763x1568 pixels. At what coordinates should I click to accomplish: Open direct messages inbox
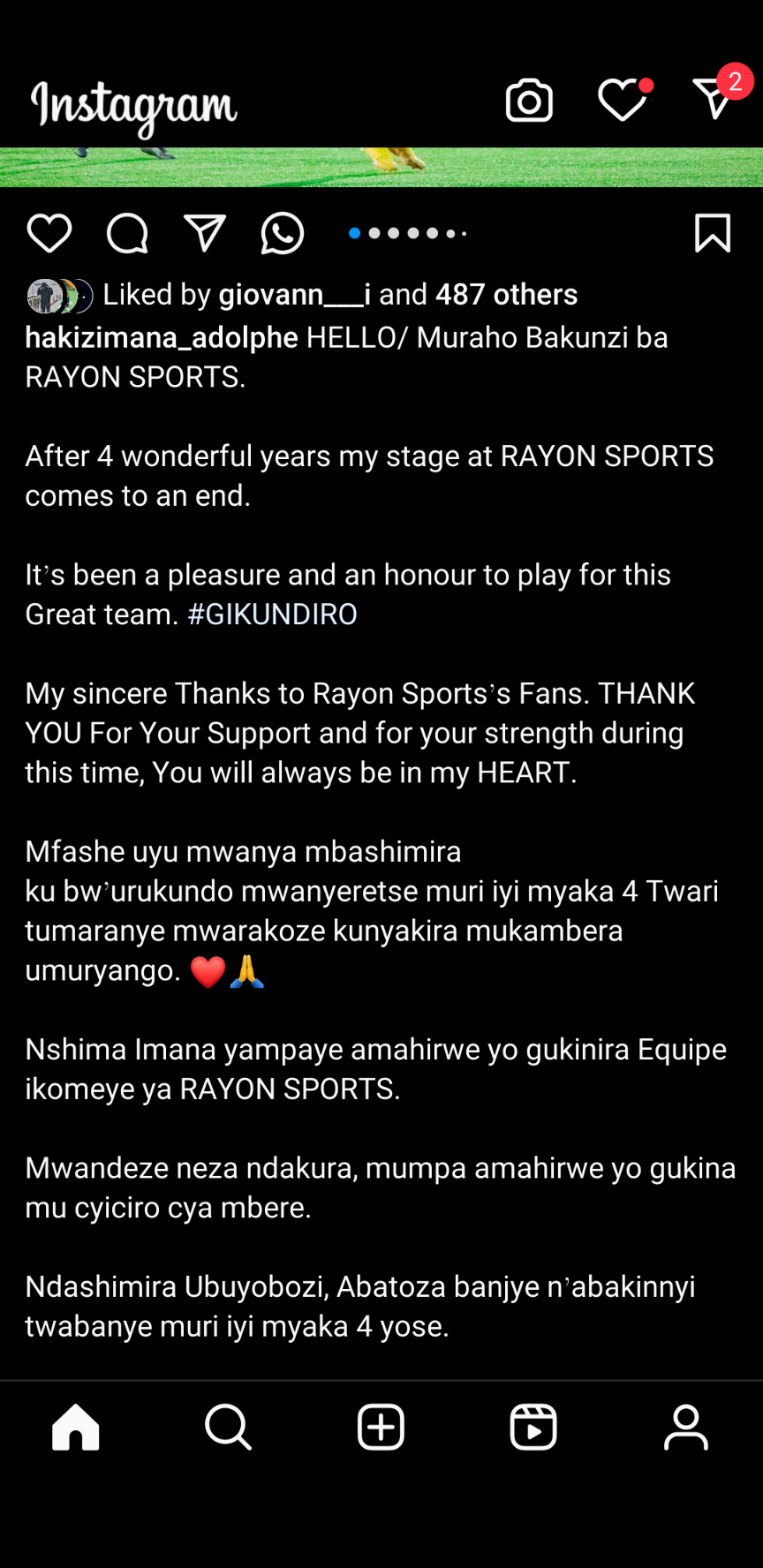click(x=714, y=99)
